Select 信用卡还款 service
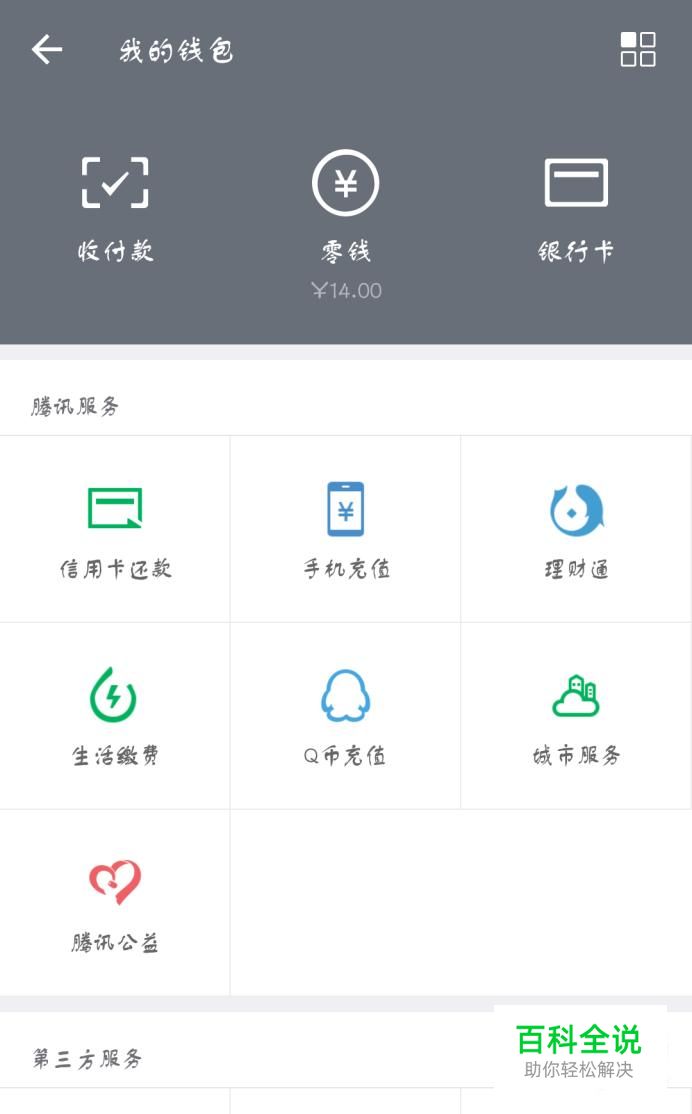This screenshot has height=1114, width=692. [x=115, y=530]
